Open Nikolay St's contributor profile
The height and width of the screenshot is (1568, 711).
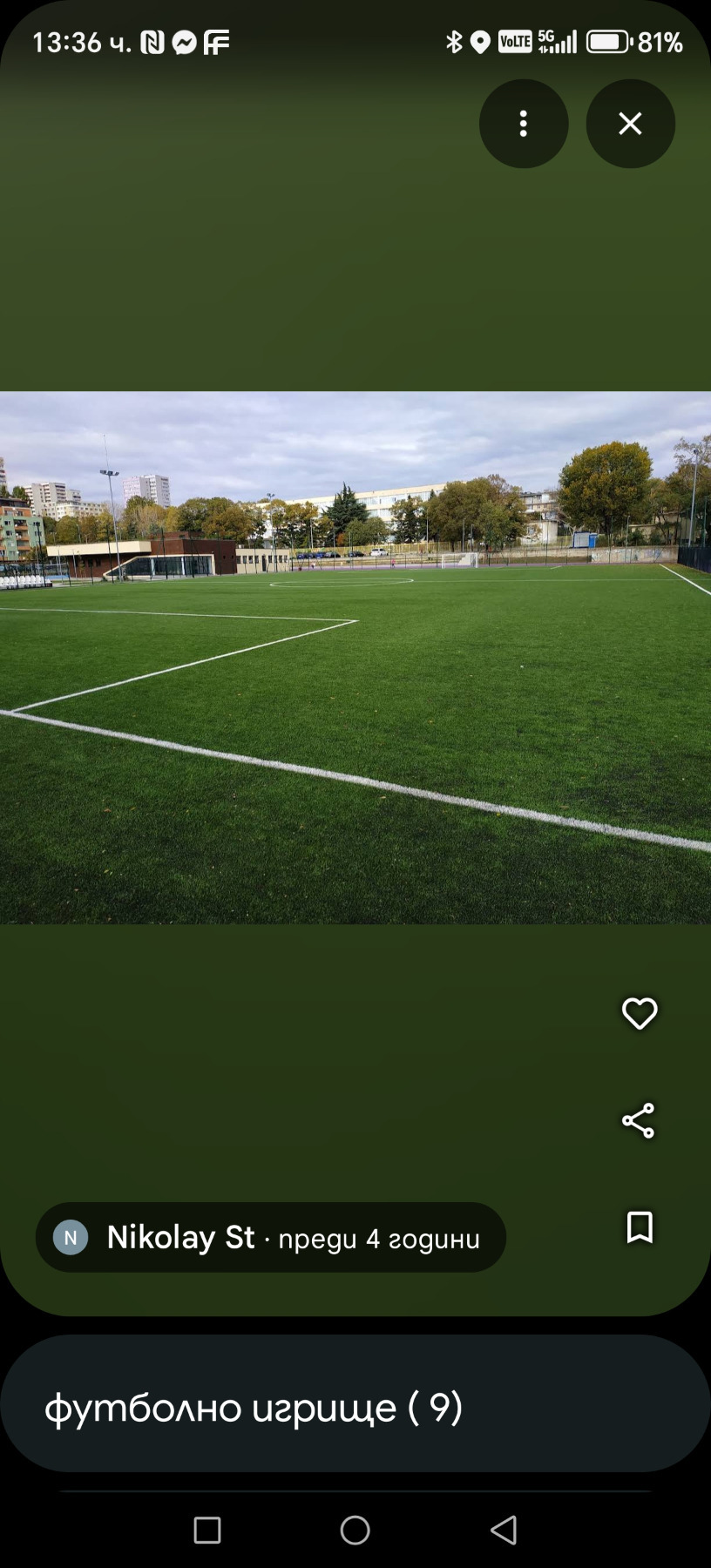(180, 1238)
